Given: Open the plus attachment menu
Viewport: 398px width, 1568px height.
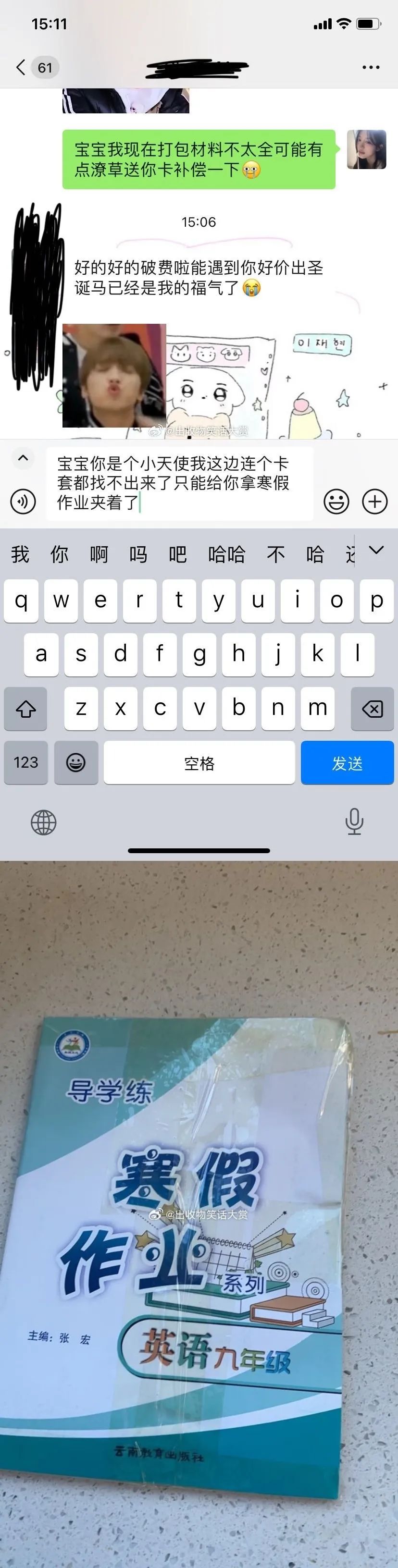Looking at the screenshot, I should [375, 502].
